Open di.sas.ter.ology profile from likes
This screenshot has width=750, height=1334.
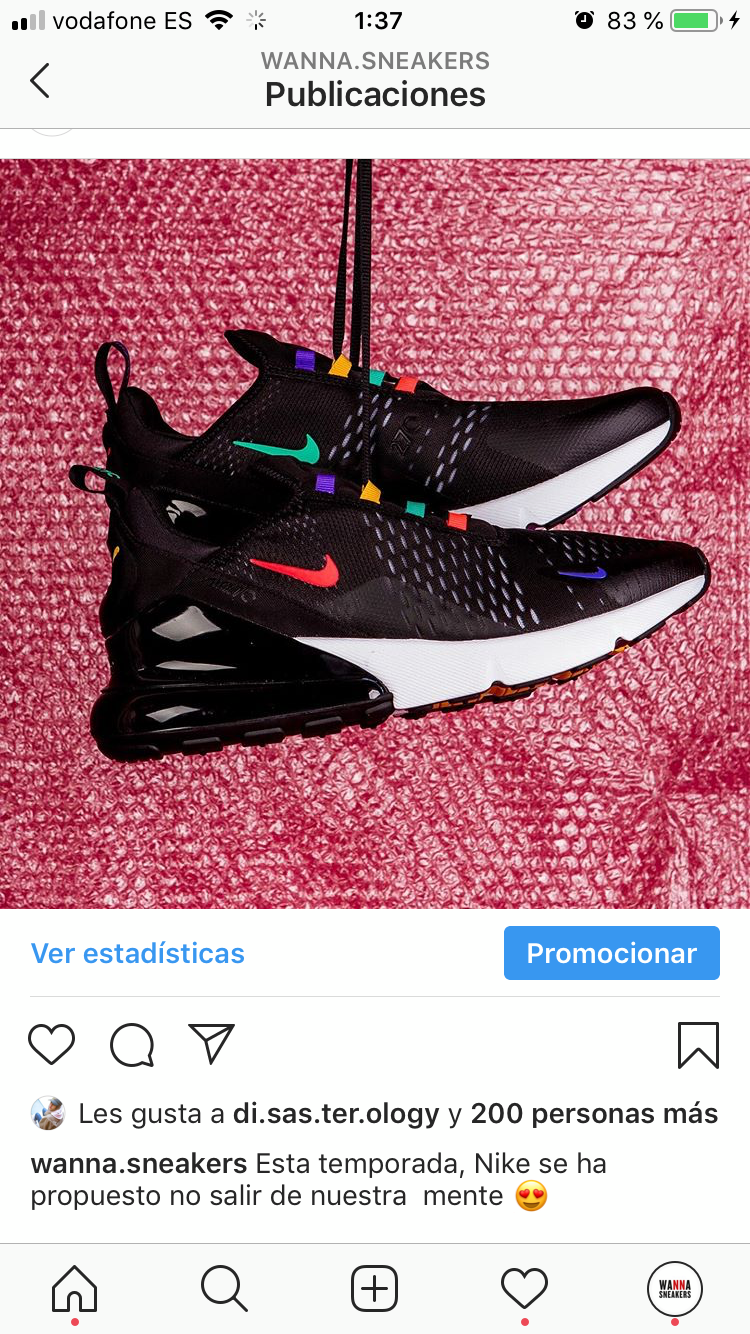click(x=335, y=1114)
